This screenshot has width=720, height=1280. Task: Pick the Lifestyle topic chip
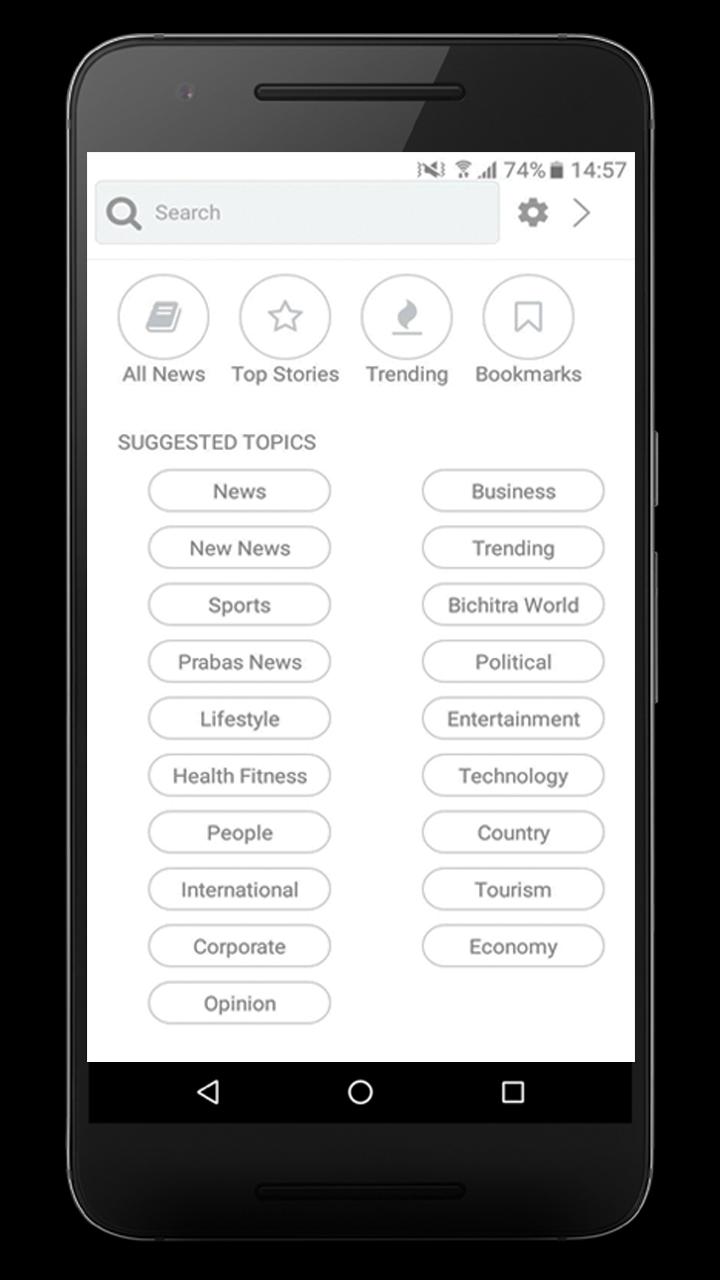pyautogui.click(x=239, y=719)
